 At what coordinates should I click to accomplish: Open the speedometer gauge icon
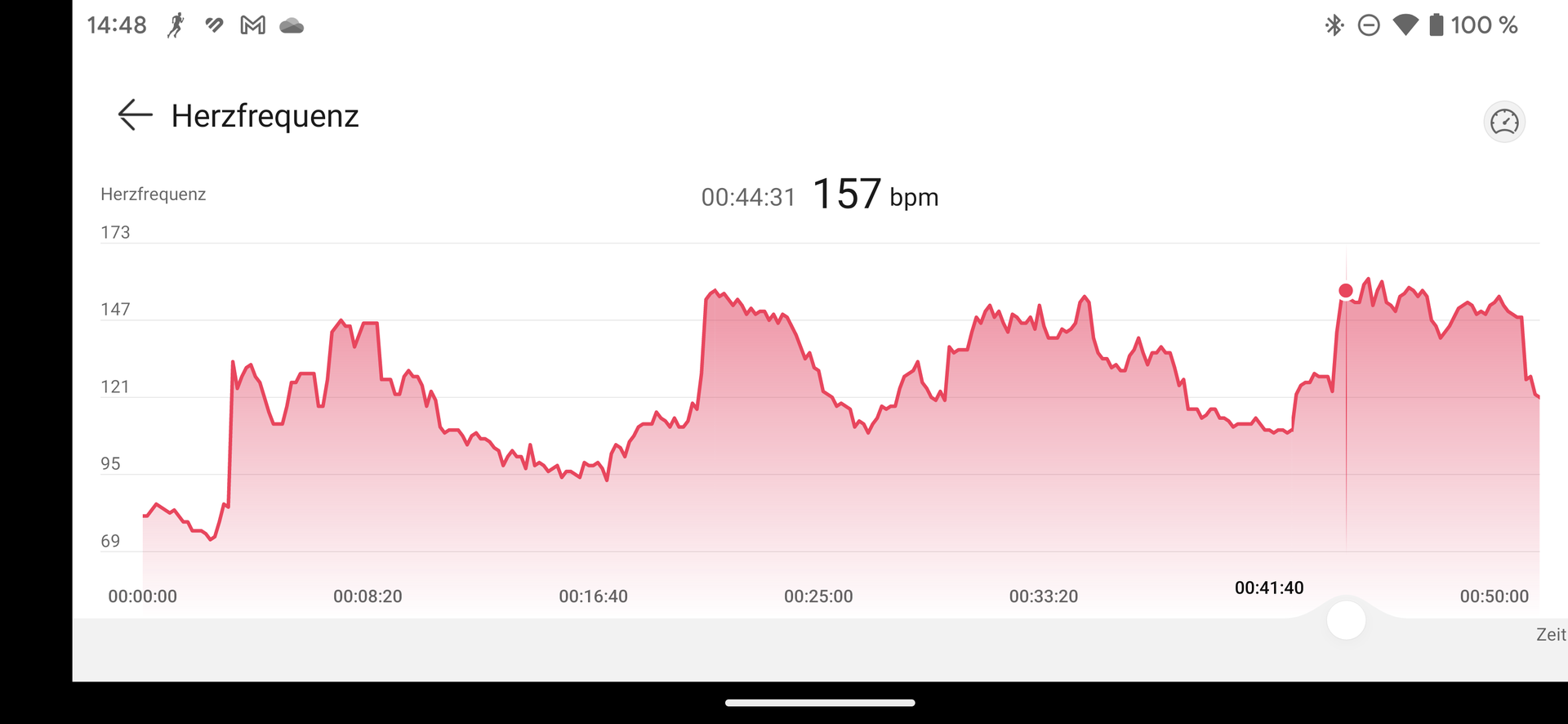(x=1503, y=123)
